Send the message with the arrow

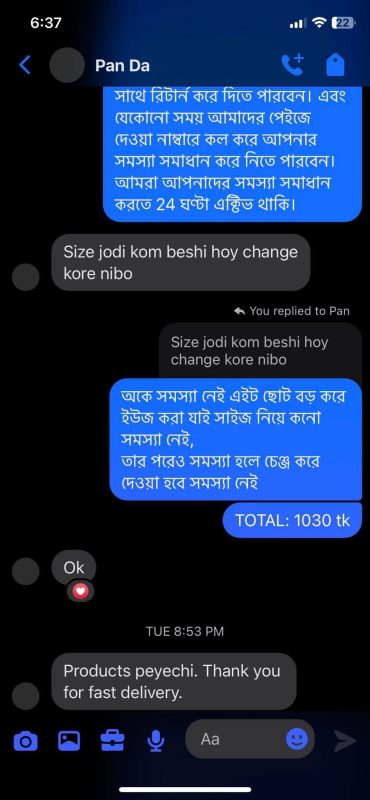[344, 740]
